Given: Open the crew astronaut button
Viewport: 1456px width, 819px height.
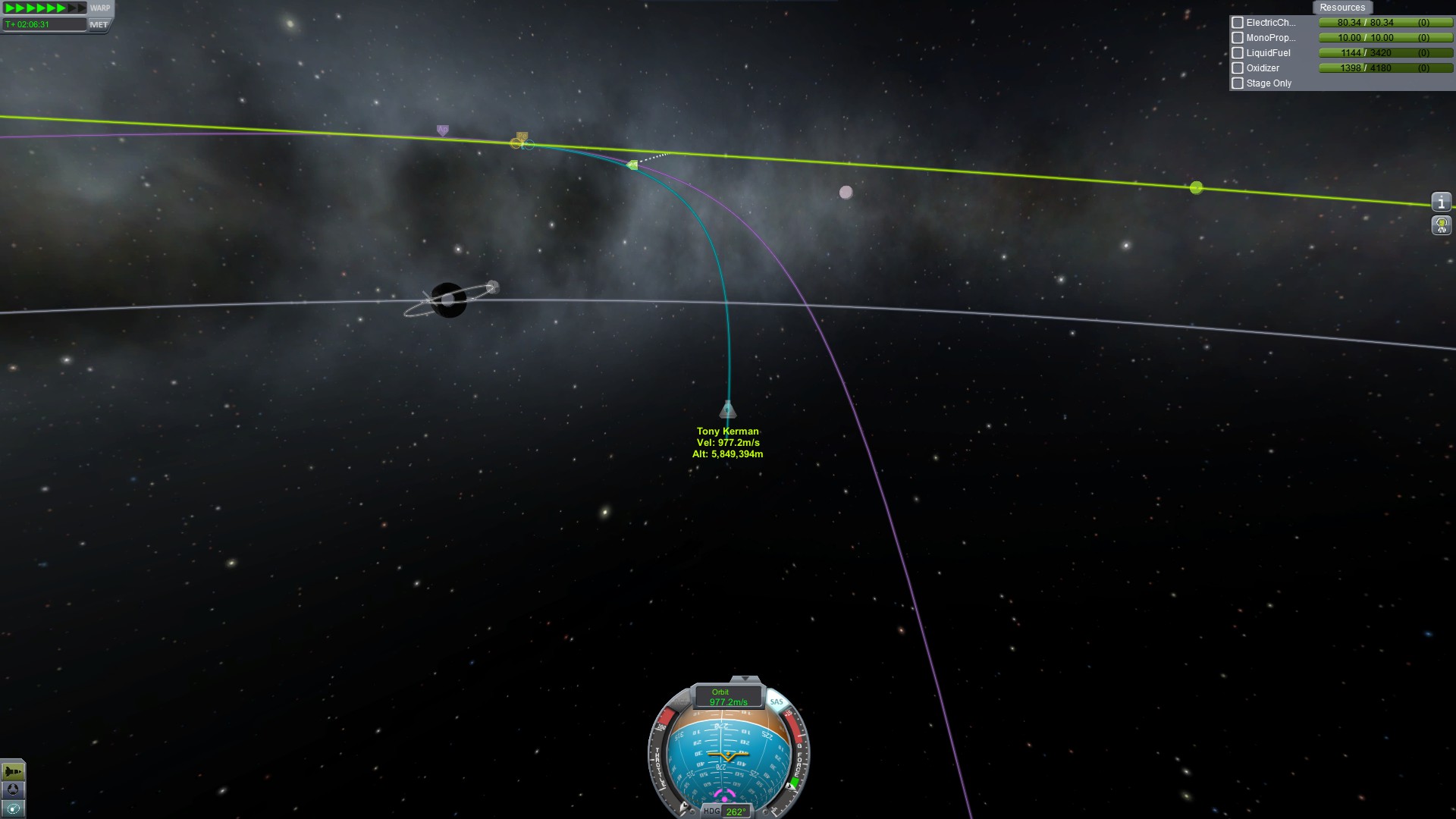Looking at the screenshot, I should (1441, 225).
